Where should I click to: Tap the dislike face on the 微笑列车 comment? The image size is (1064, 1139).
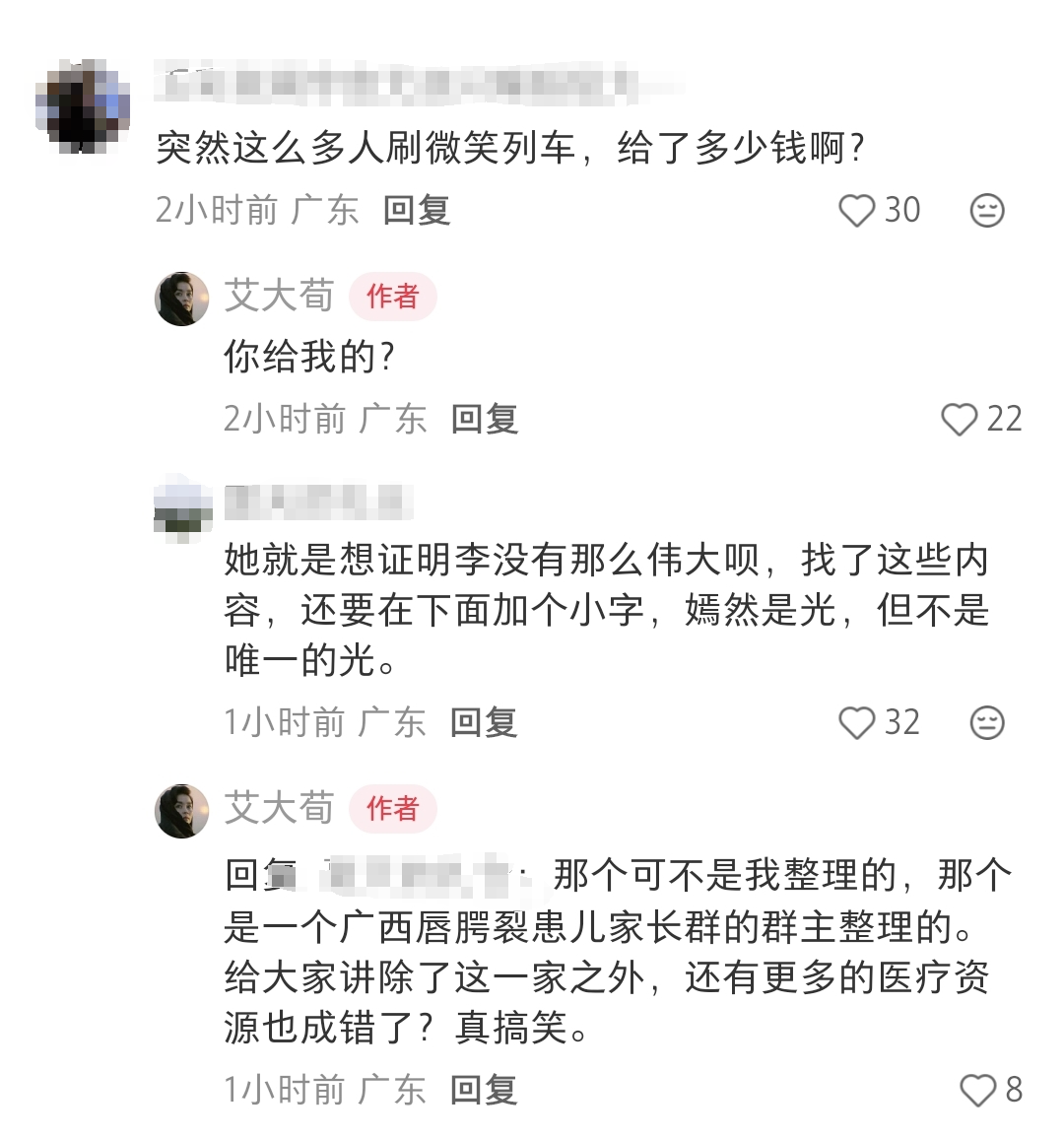point(986,211)
